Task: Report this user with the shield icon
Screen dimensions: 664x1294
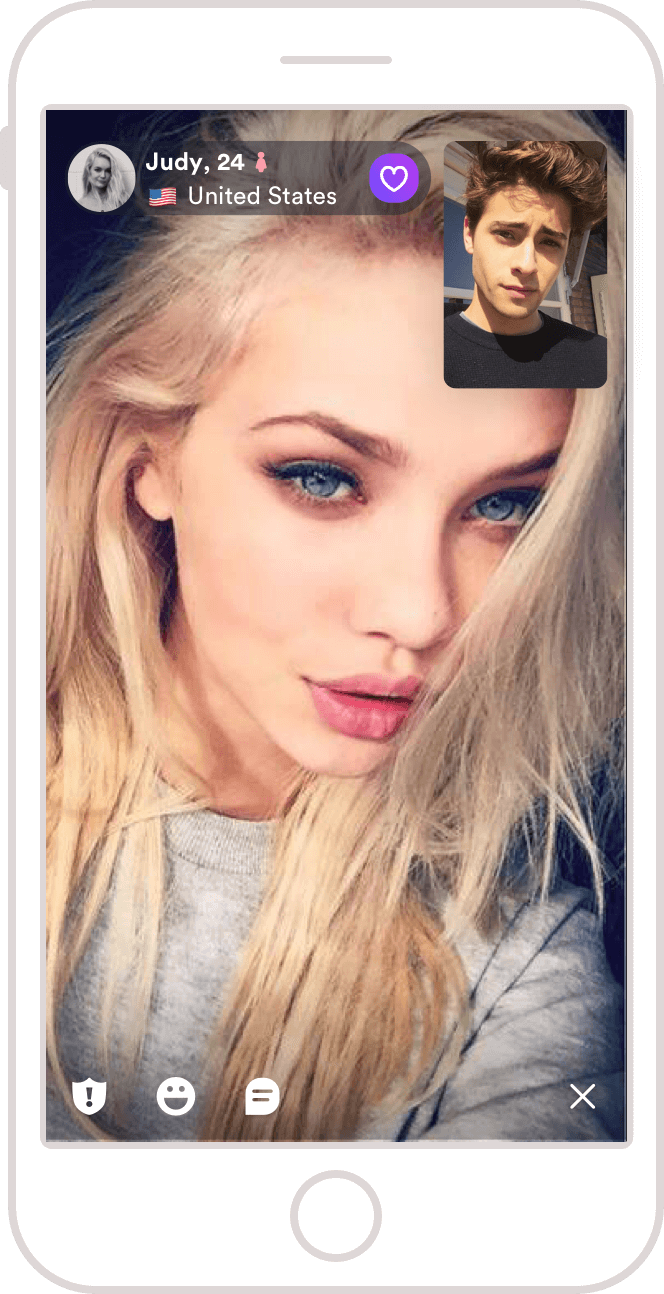Action: tap(90, 1096)
